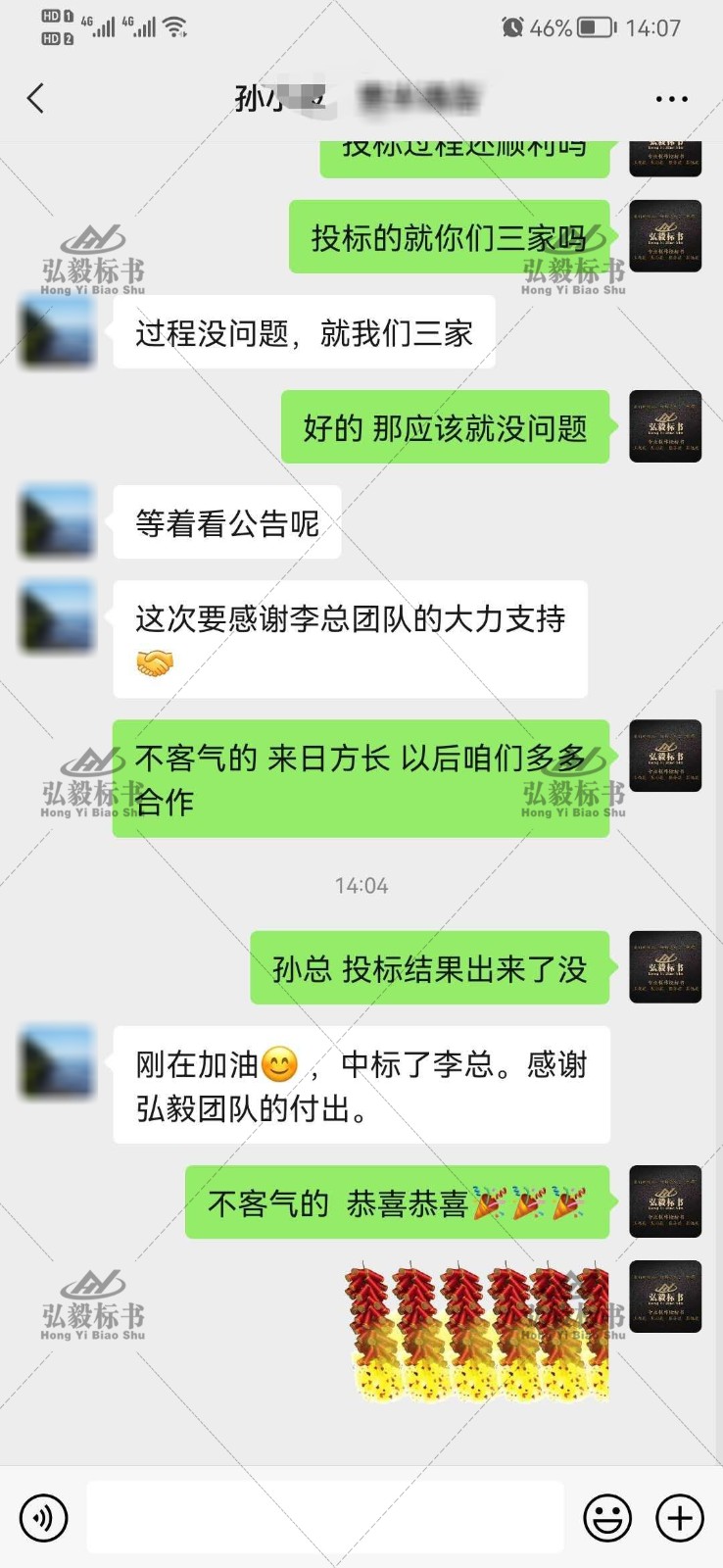Tap your own avatar beside 投标的就你们三家吗
This screenshot has width=723, height=1568.
click(x=665, y=236)
